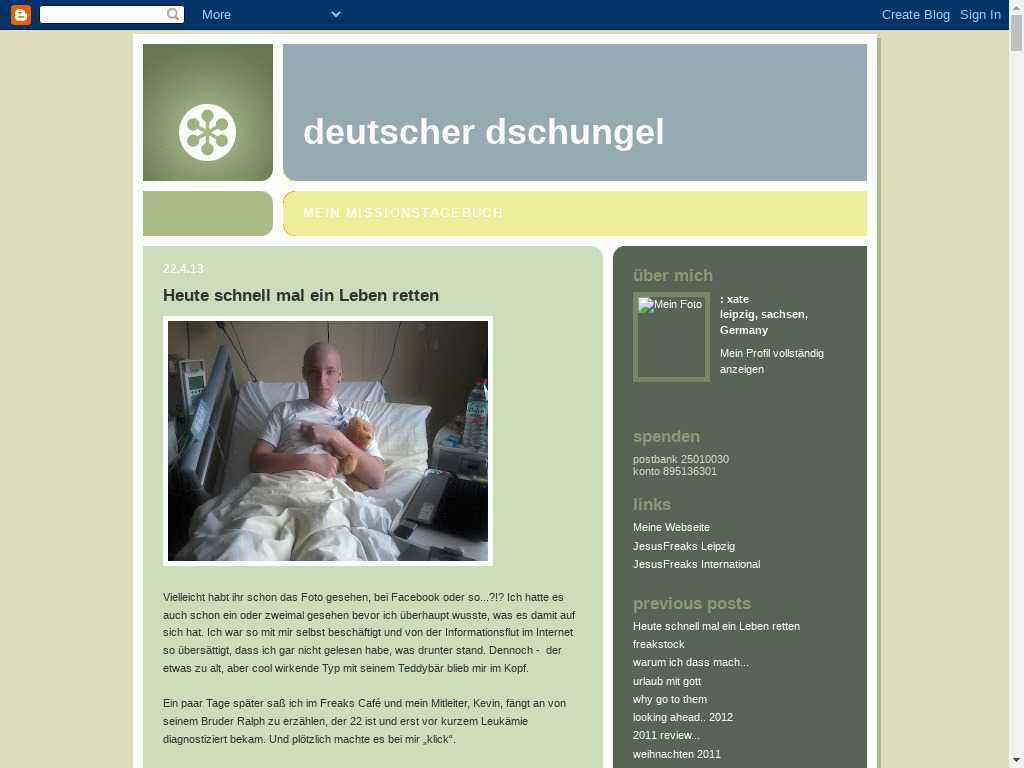Focus the Blogger search box
This screenshot has height=768, width=1024.
pos(103,14)
